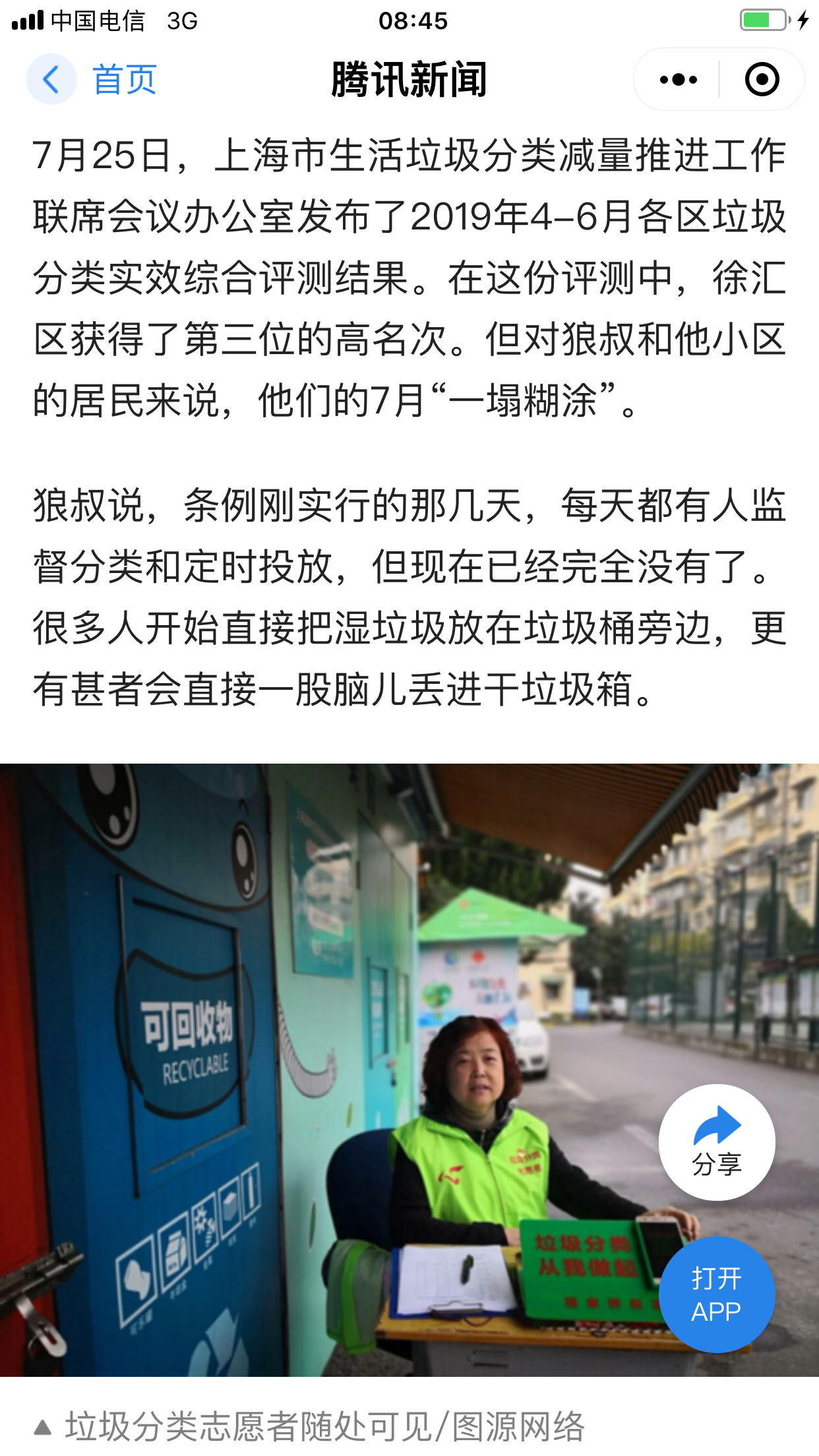Tap 打开APP to open the app

pyautogui.click(x=717, y=1294)
